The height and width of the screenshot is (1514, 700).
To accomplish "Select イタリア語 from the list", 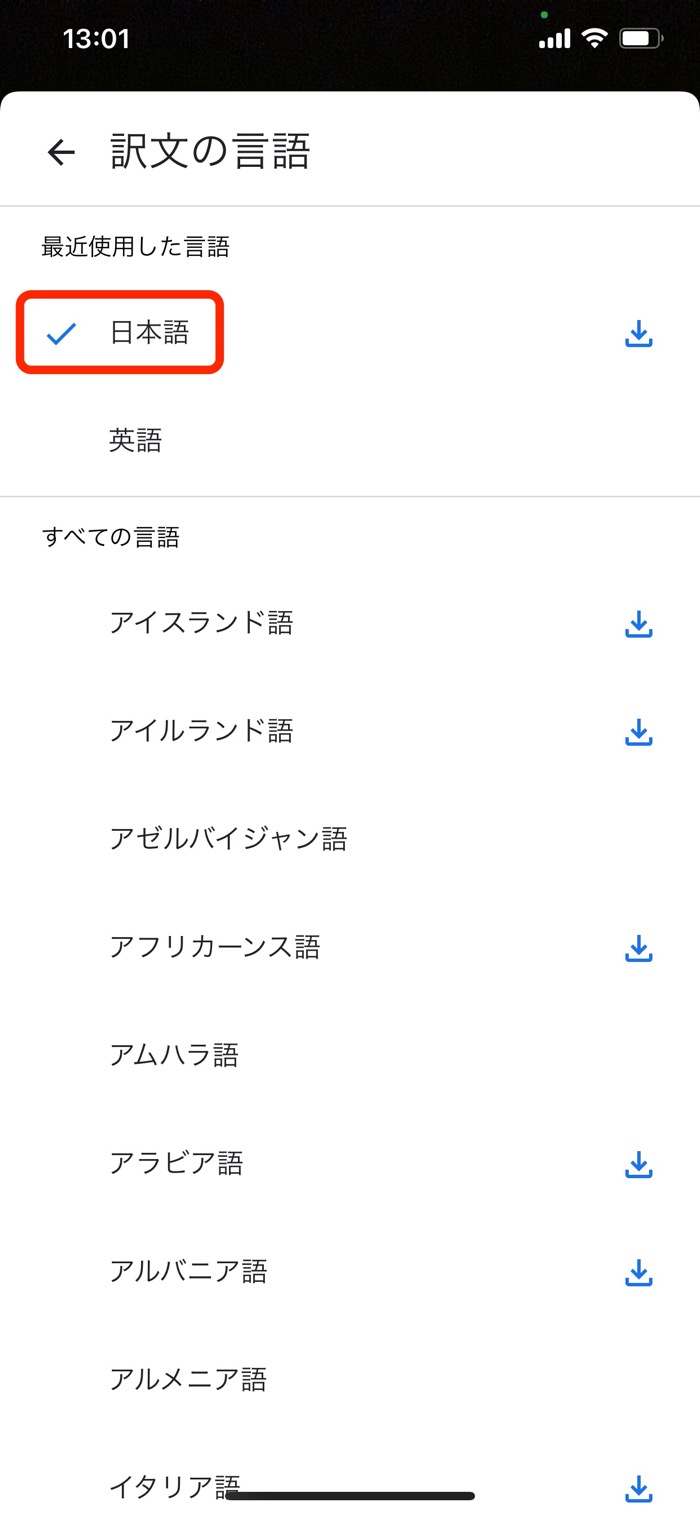I will tap(176, 1486).
